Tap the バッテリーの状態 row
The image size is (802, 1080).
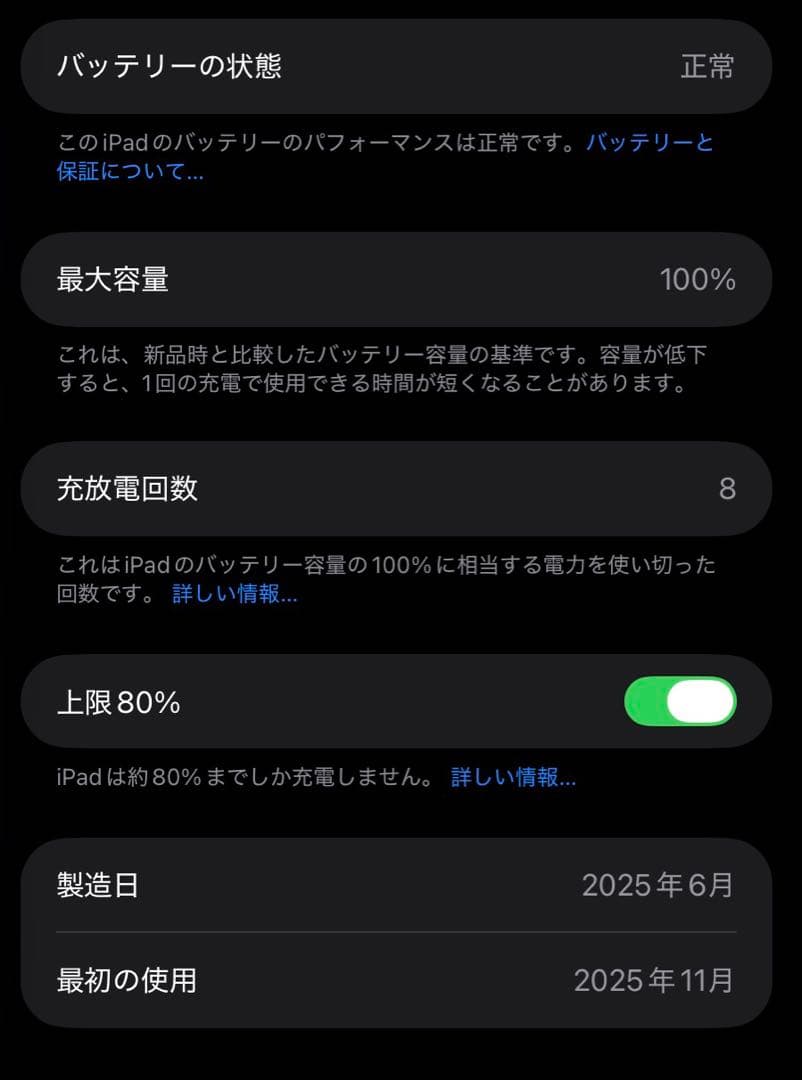click(400, 66)
